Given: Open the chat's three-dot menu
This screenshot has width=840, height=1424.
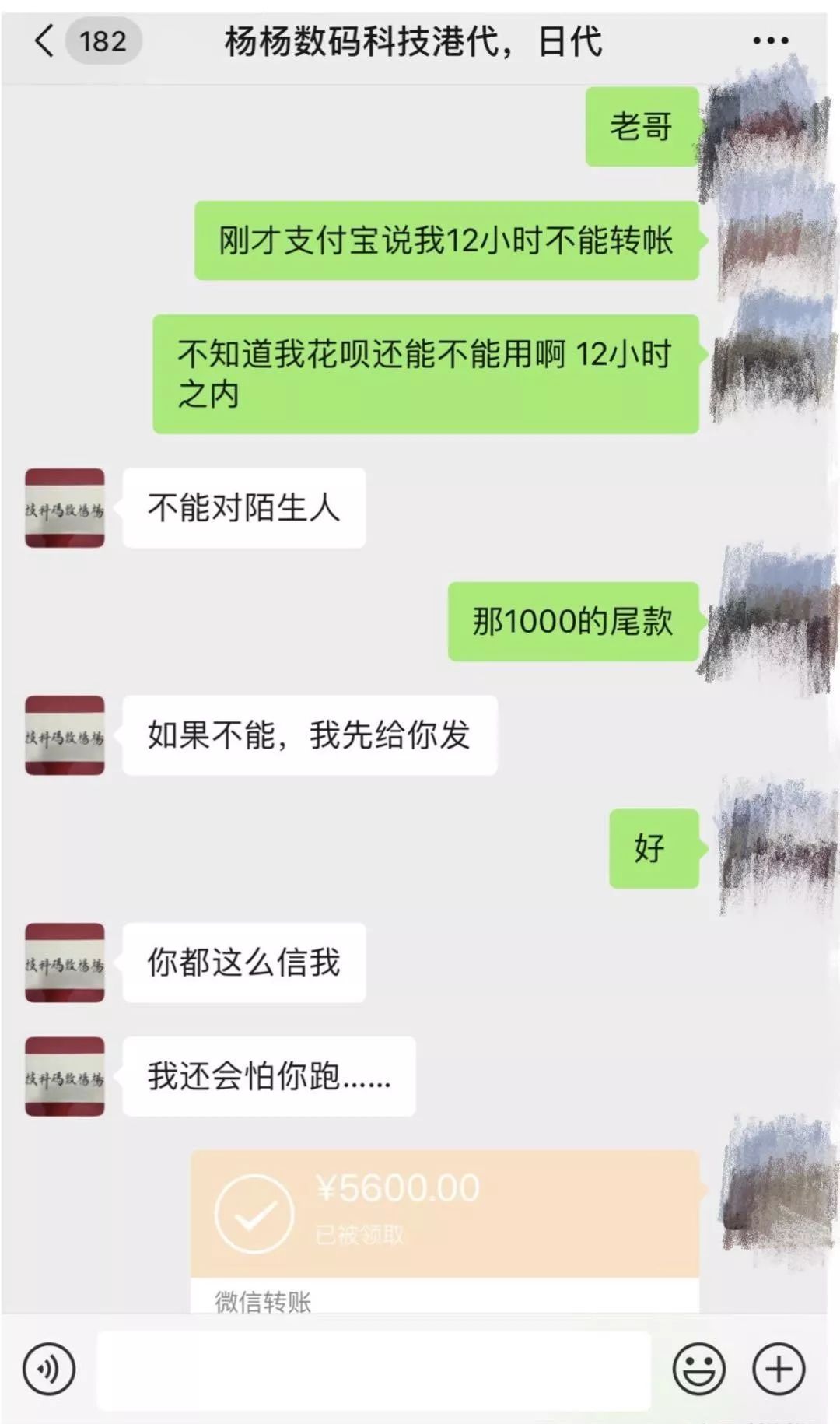Looking at the screenshot, I should [770, 40].
